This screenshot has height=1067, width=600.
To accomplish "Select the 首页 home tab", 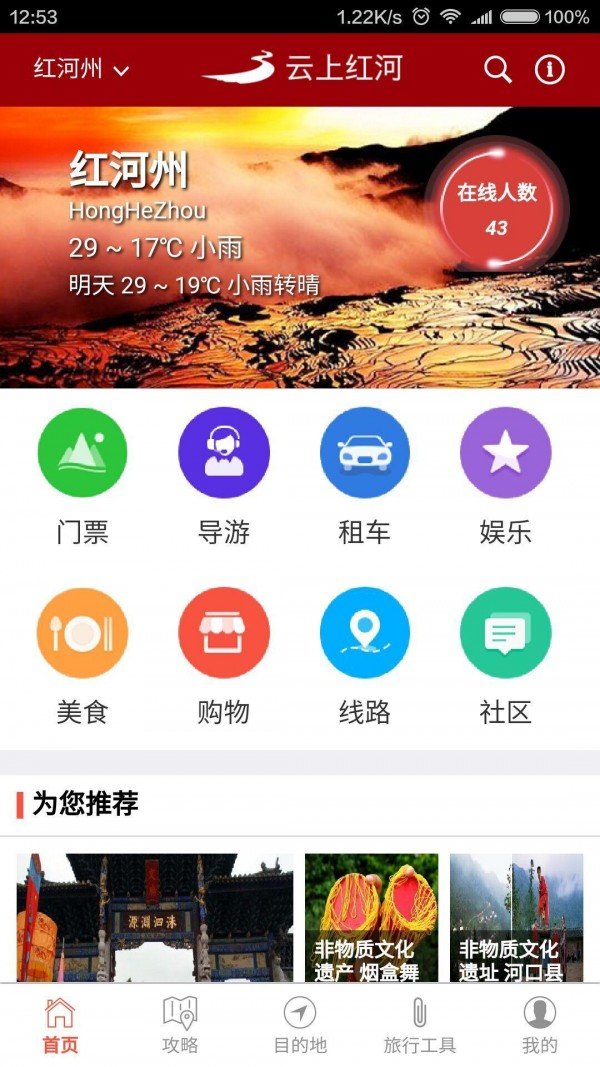I will pyautogui.click(x=61, y=1025).
